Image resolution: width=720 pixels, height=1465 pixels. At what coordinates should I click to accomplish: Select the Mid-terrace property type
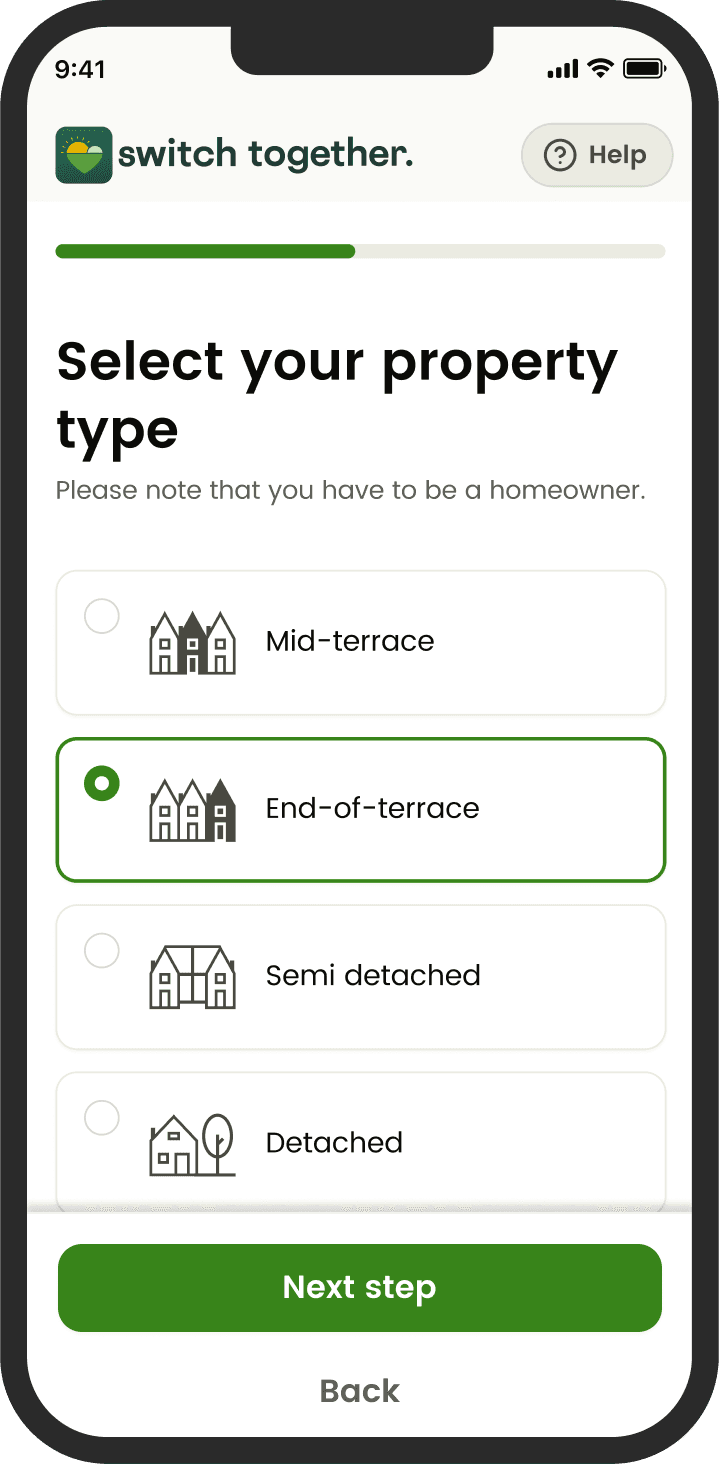pyautogui.click(x=360, y=643)
